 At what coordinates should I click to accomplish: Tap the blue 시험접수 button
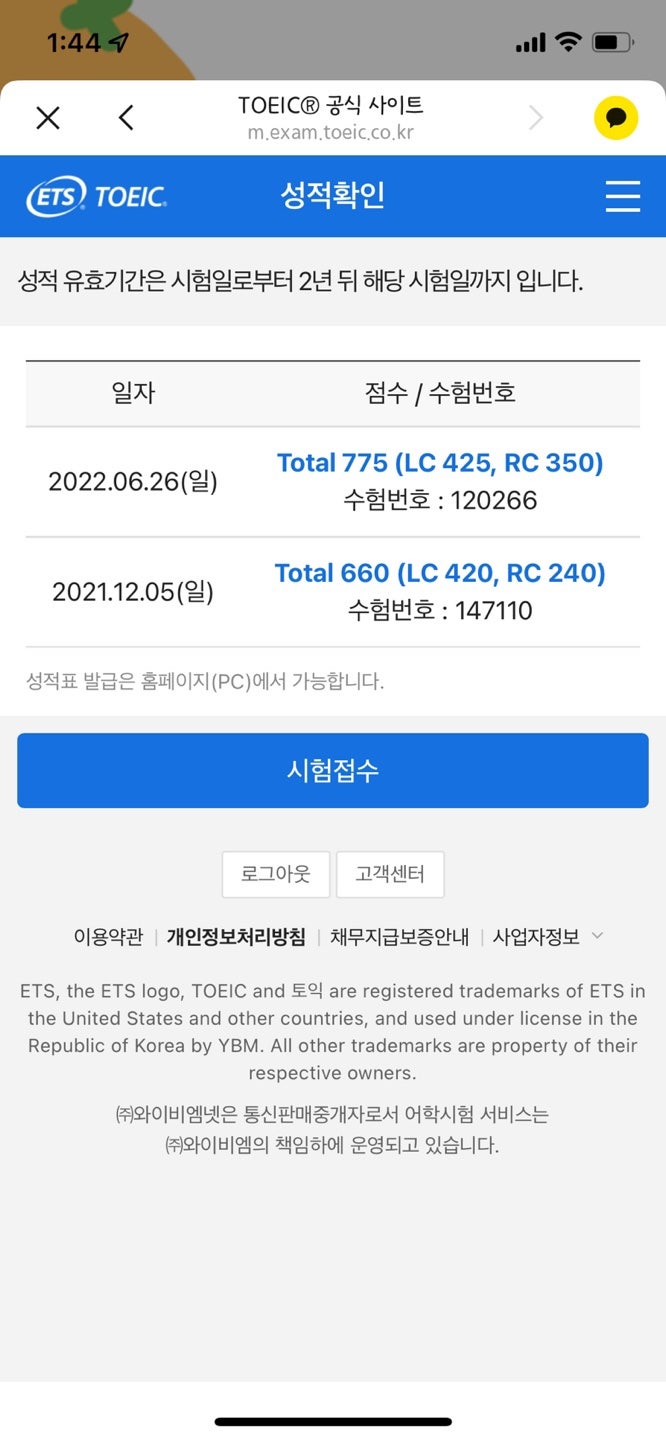point(333,770)
